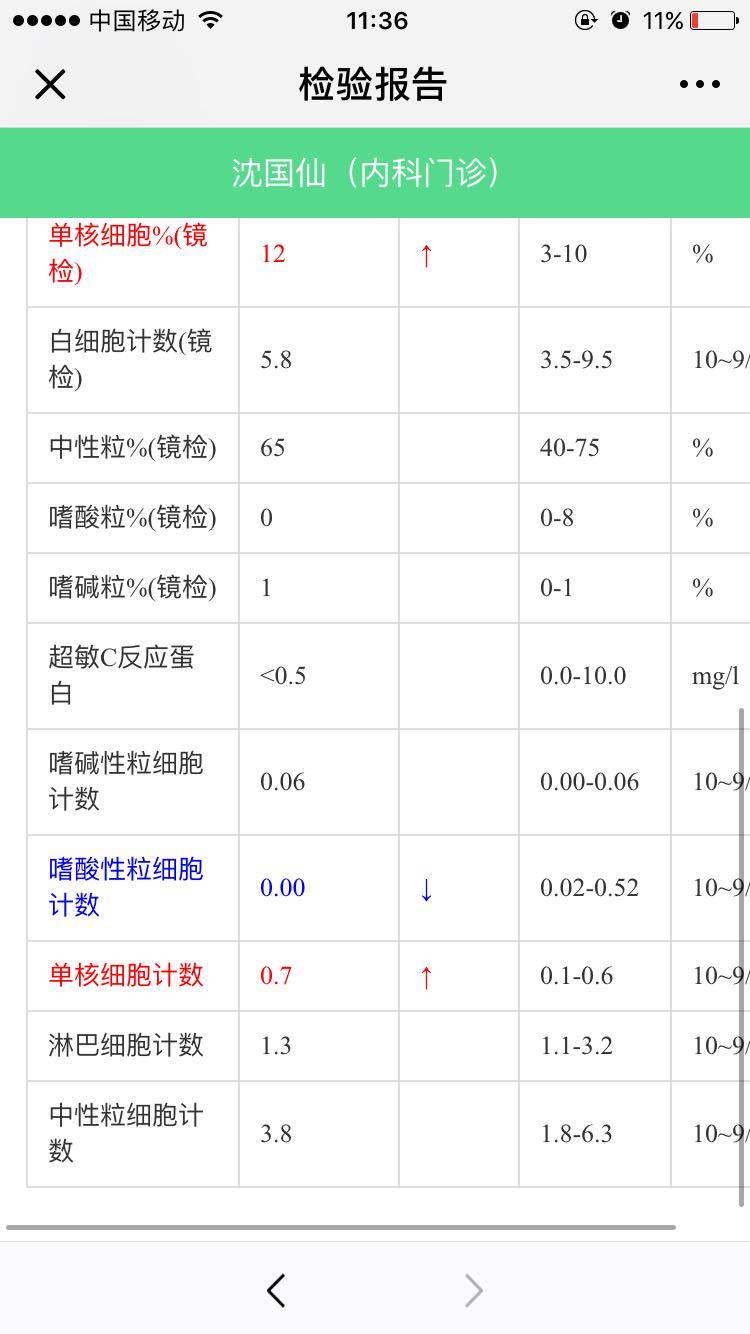Image resolution: width=750 pixels, height=1334 pixels.
Task: Close the 检验报告 web page
Action: point(50,85)
